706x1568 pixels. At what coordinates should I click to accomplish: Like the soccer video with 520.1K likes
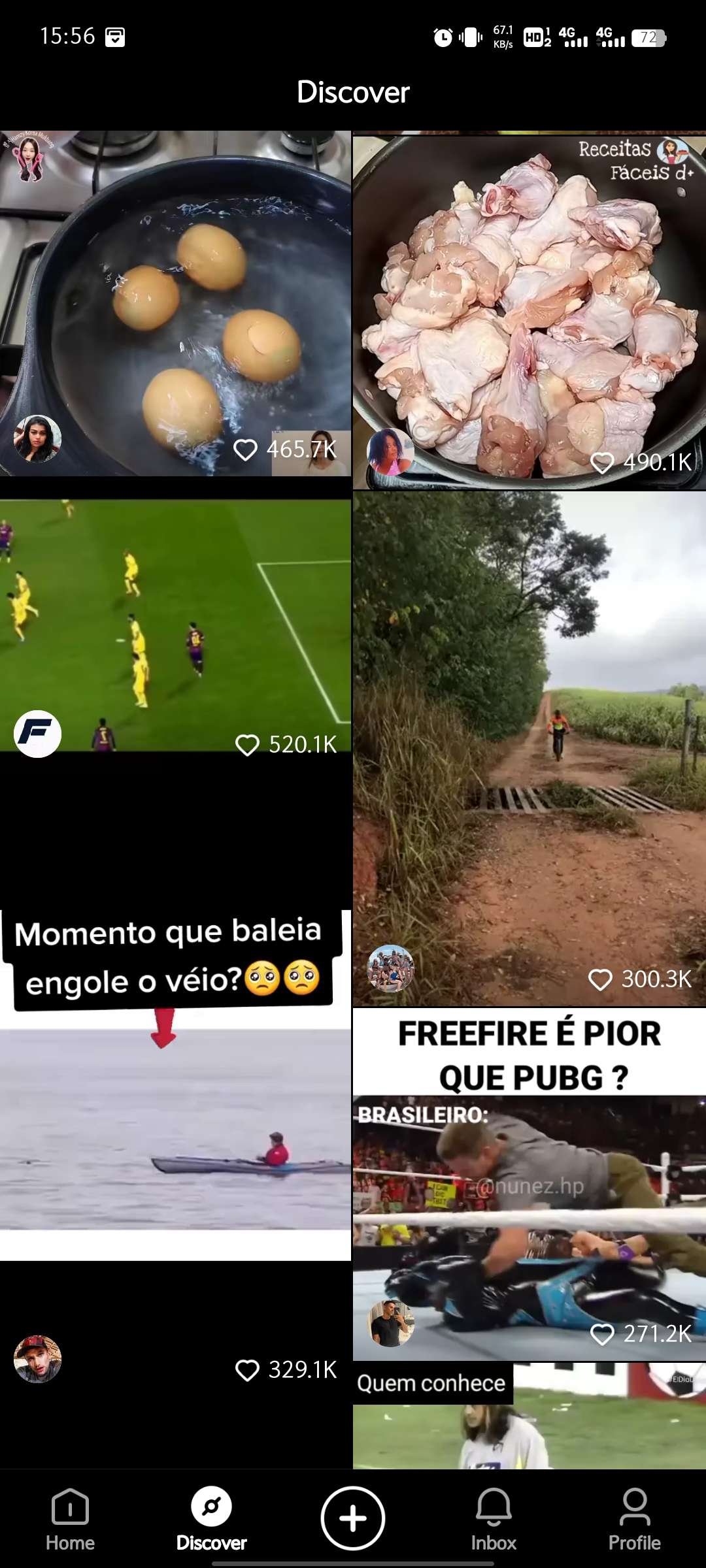pyautogui.click(x=247, y=745)
